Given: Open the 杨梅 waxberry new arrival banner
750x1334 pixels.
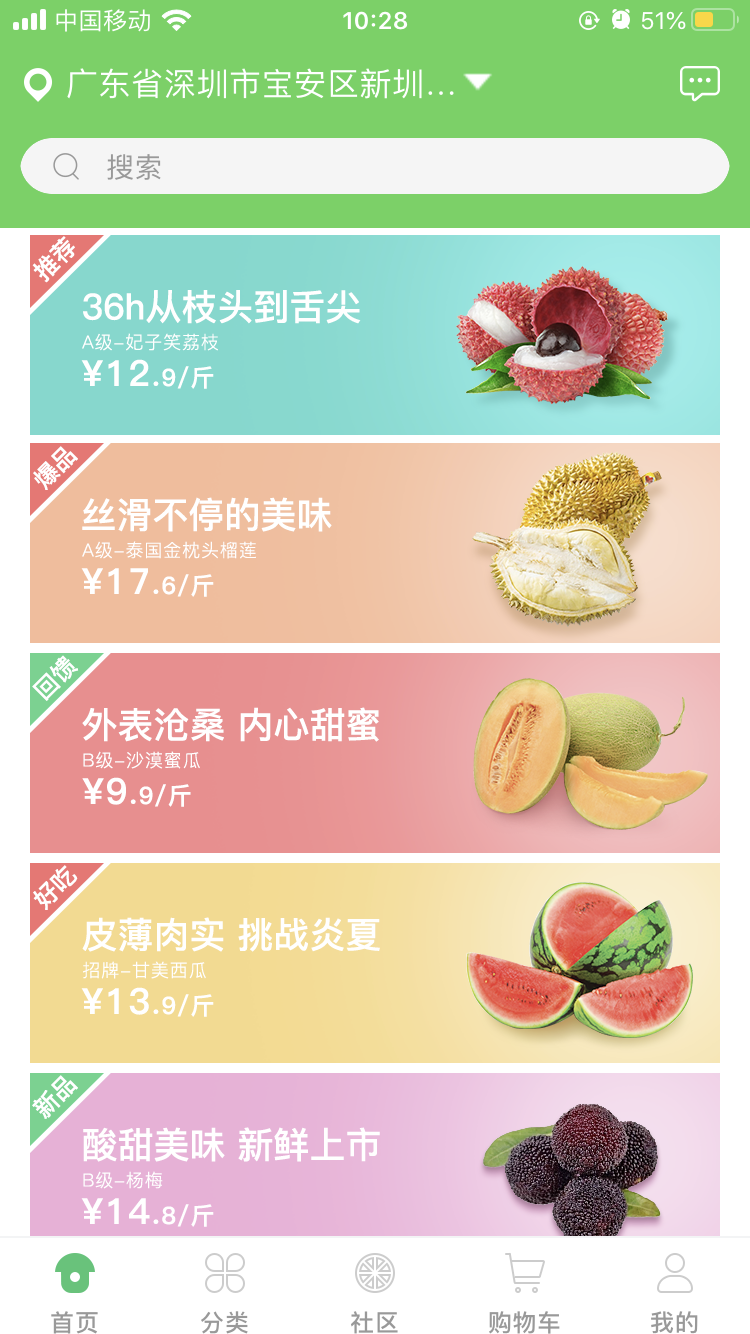Looking at the screenshot, I should (374, 1160).
